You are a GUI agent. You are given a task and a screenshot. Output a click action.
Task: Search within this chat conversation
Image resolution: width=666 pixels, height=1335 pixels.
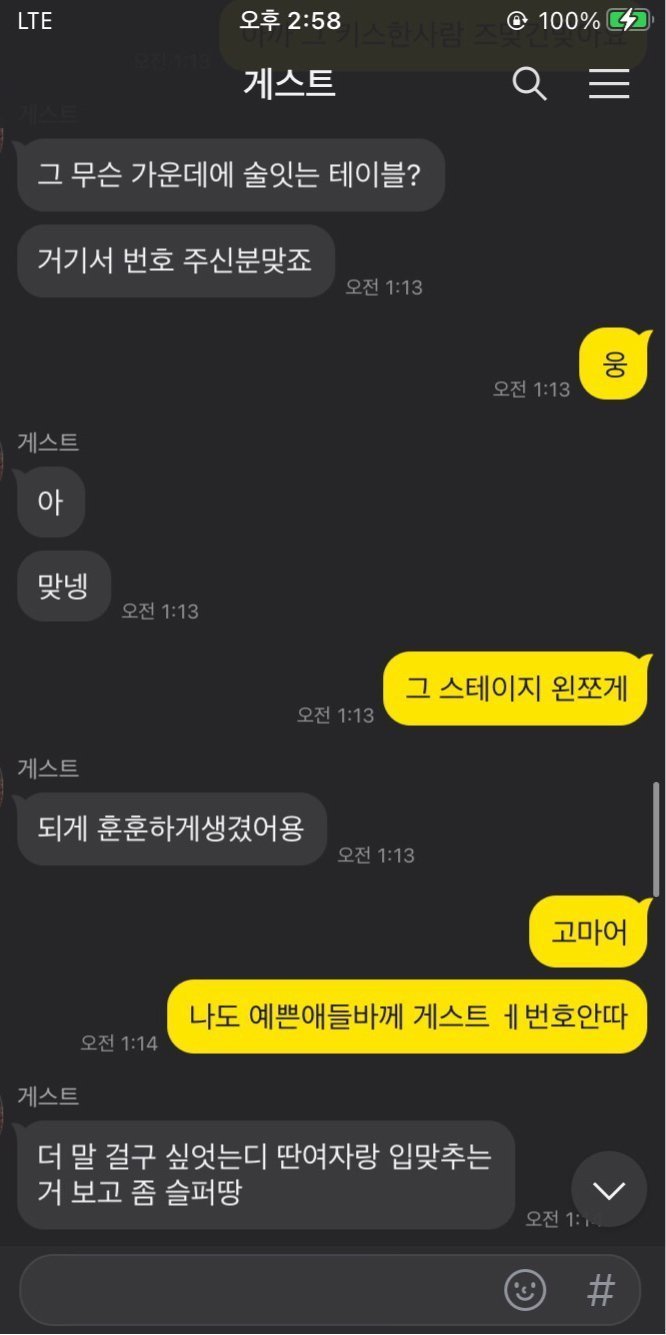tap(529, 84)
